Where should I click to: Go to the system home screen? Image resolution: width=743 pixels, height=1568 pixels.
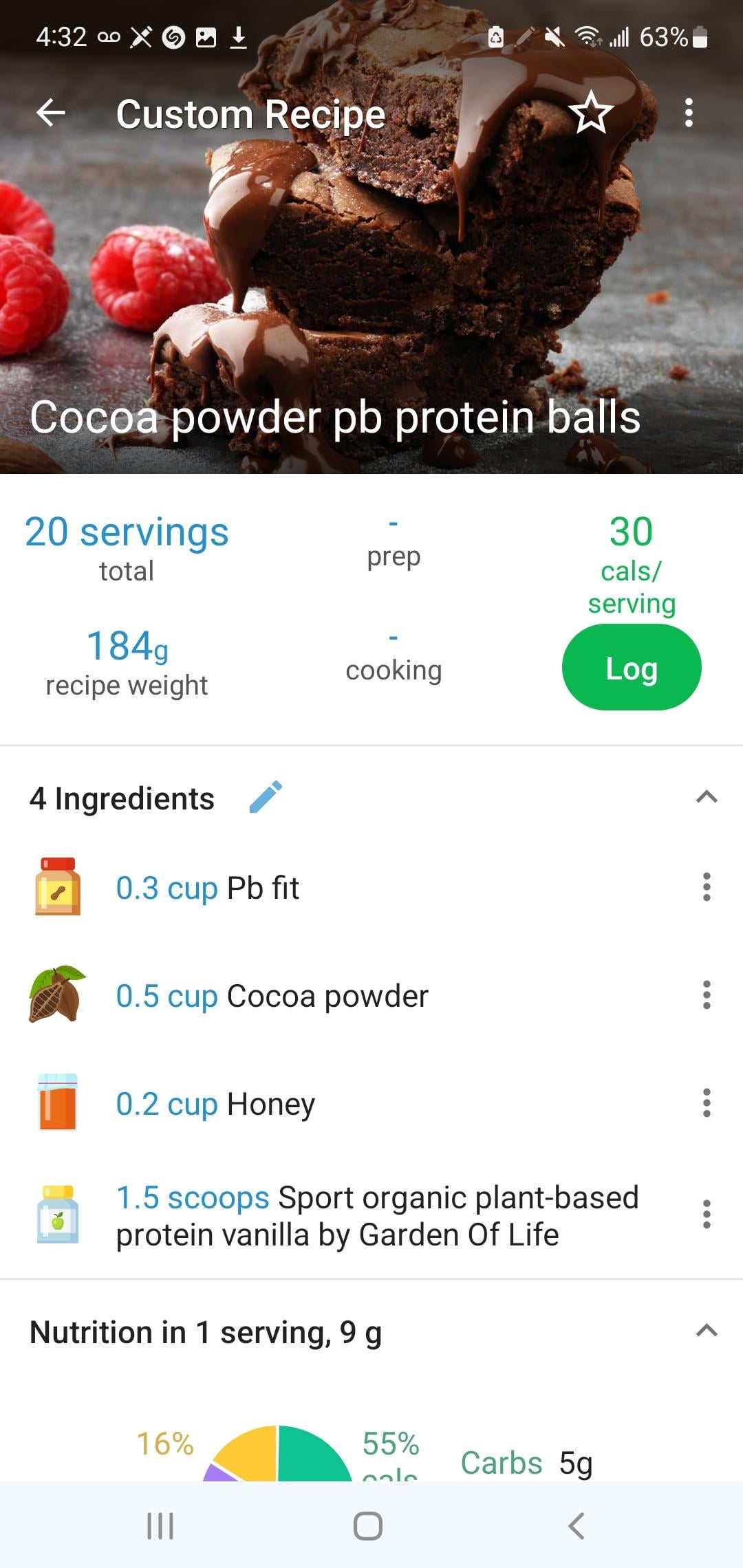tap(368, 1526)
